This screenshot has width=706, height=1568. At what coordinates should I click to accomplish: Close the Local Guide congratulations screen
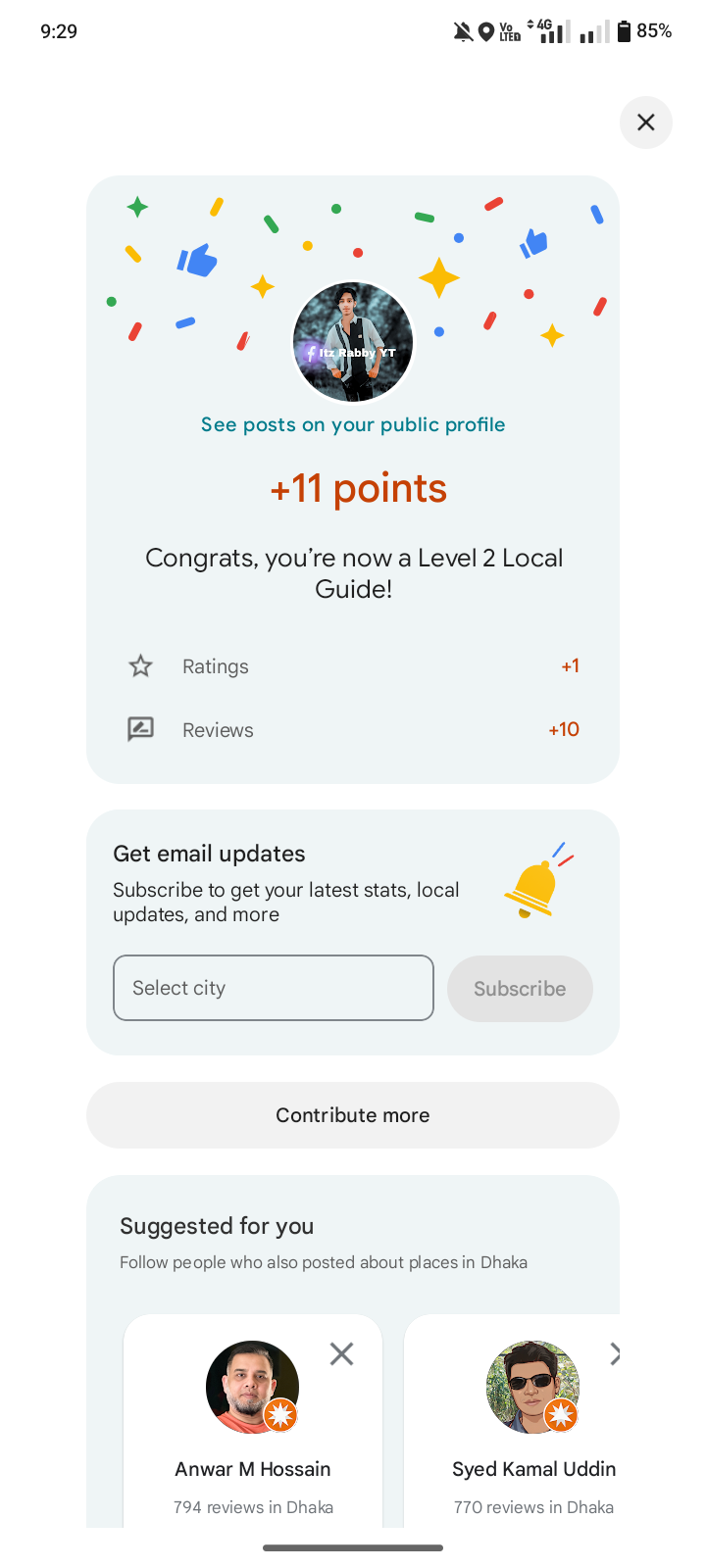pyautogui.click(x=645, y=122)
